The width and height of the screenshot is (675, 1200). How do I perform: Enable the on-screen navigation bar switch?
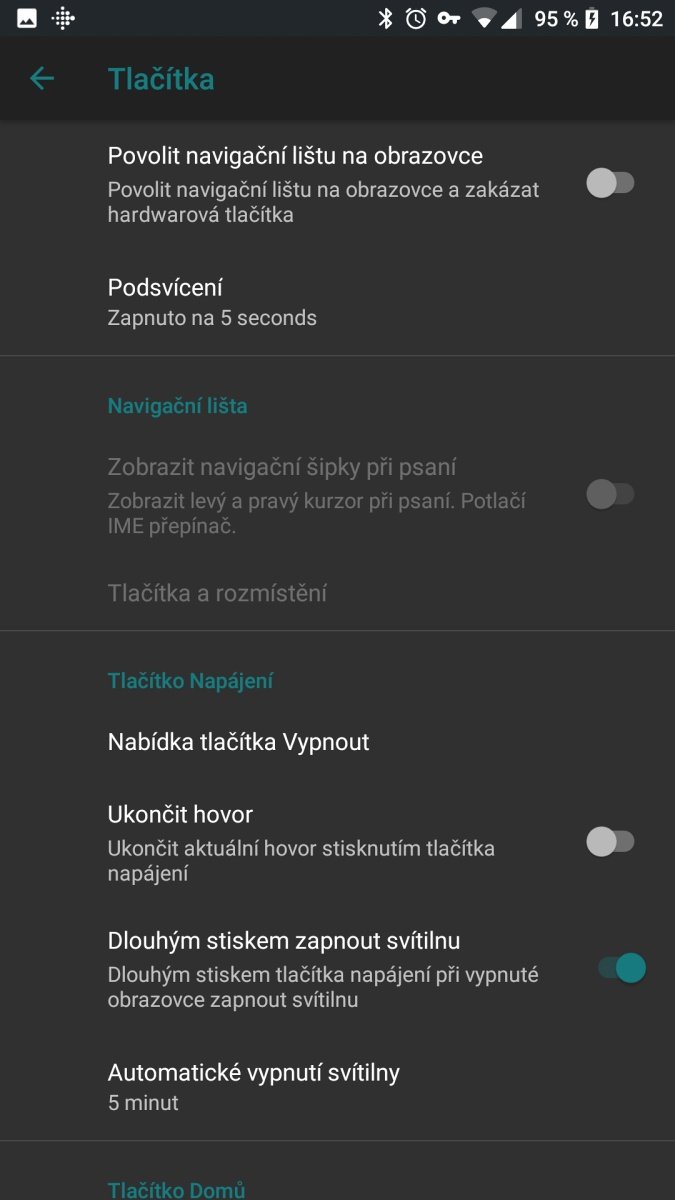click(x=610, y=183)
